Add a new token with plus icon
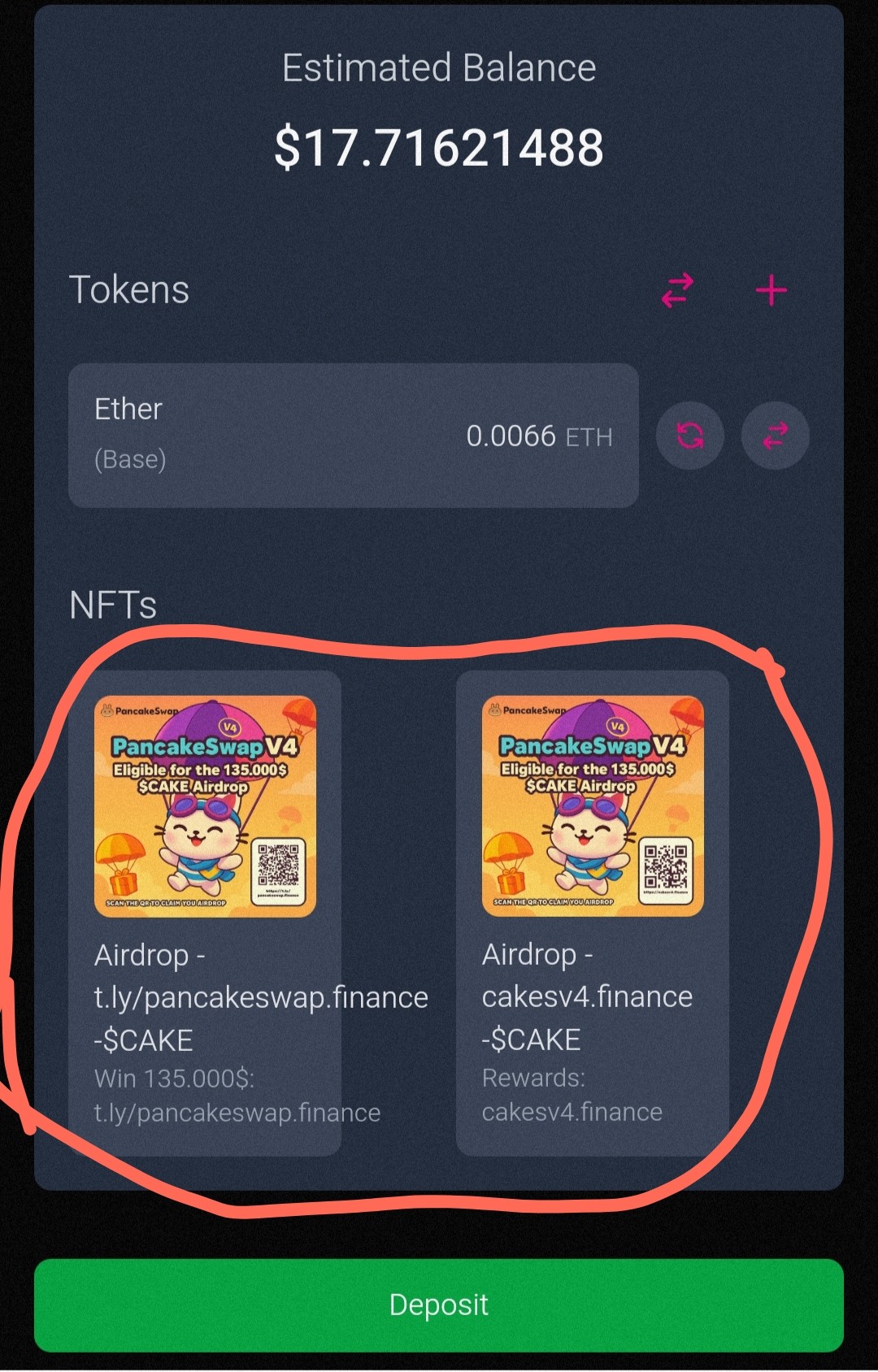This screenshot has width=878, height=1372. point(771,290)
